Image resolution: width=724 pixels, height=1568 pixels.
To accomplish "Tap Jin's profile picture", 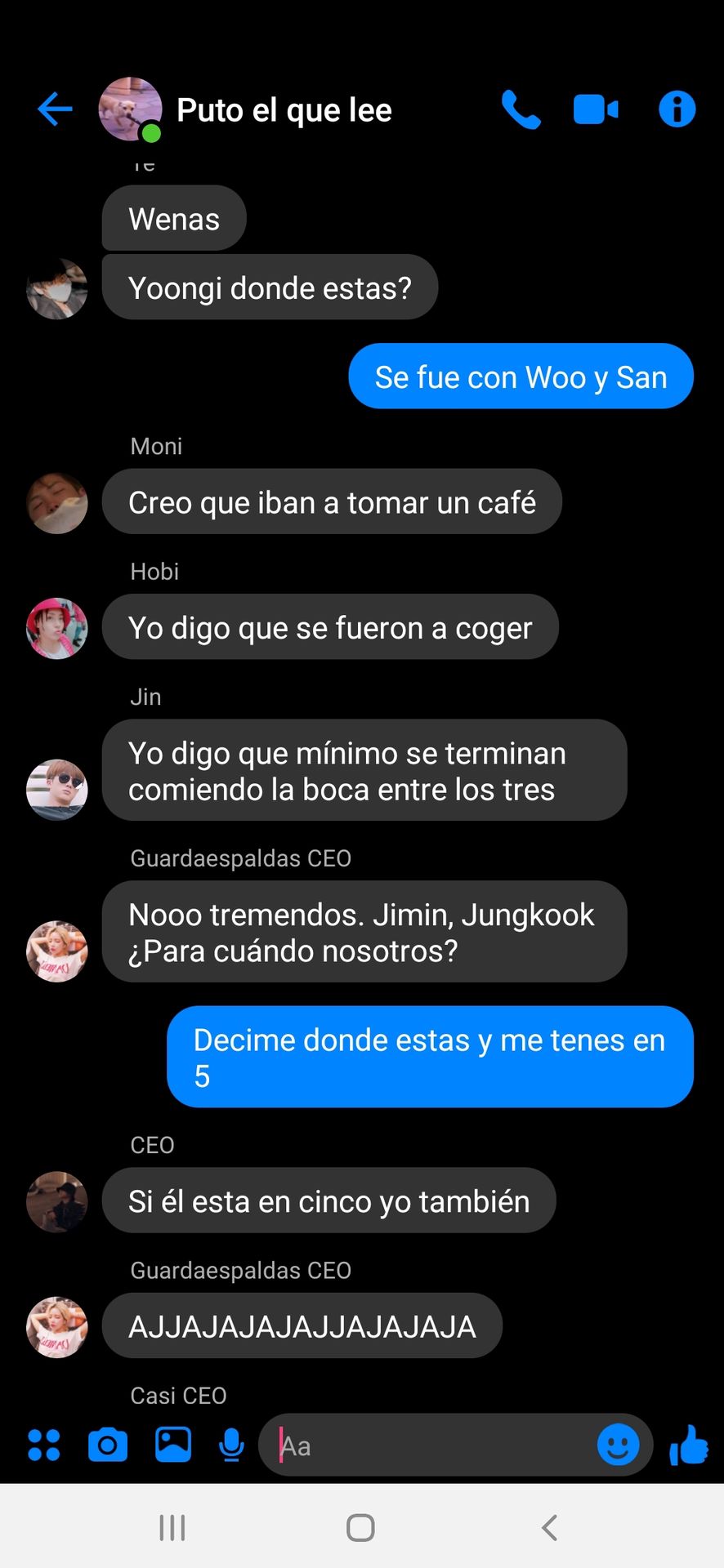I will 57,789.
